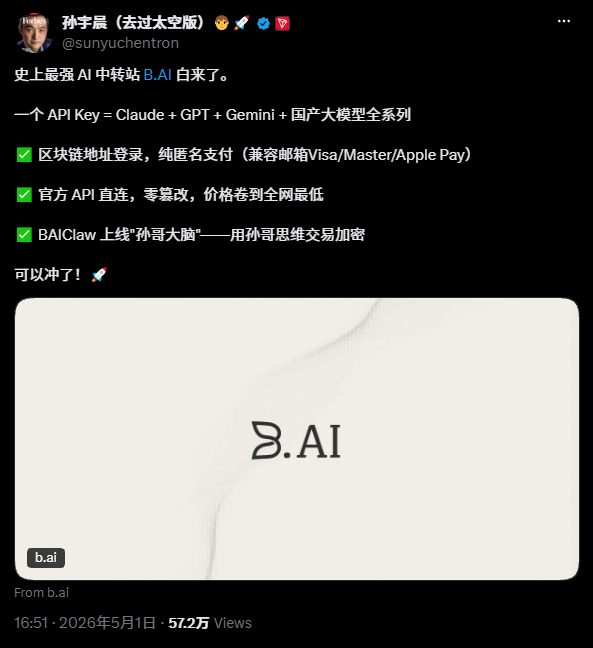Follow the blue B.AI link in the text
This screenshot has height=648, width=593.
click(157, 75)
